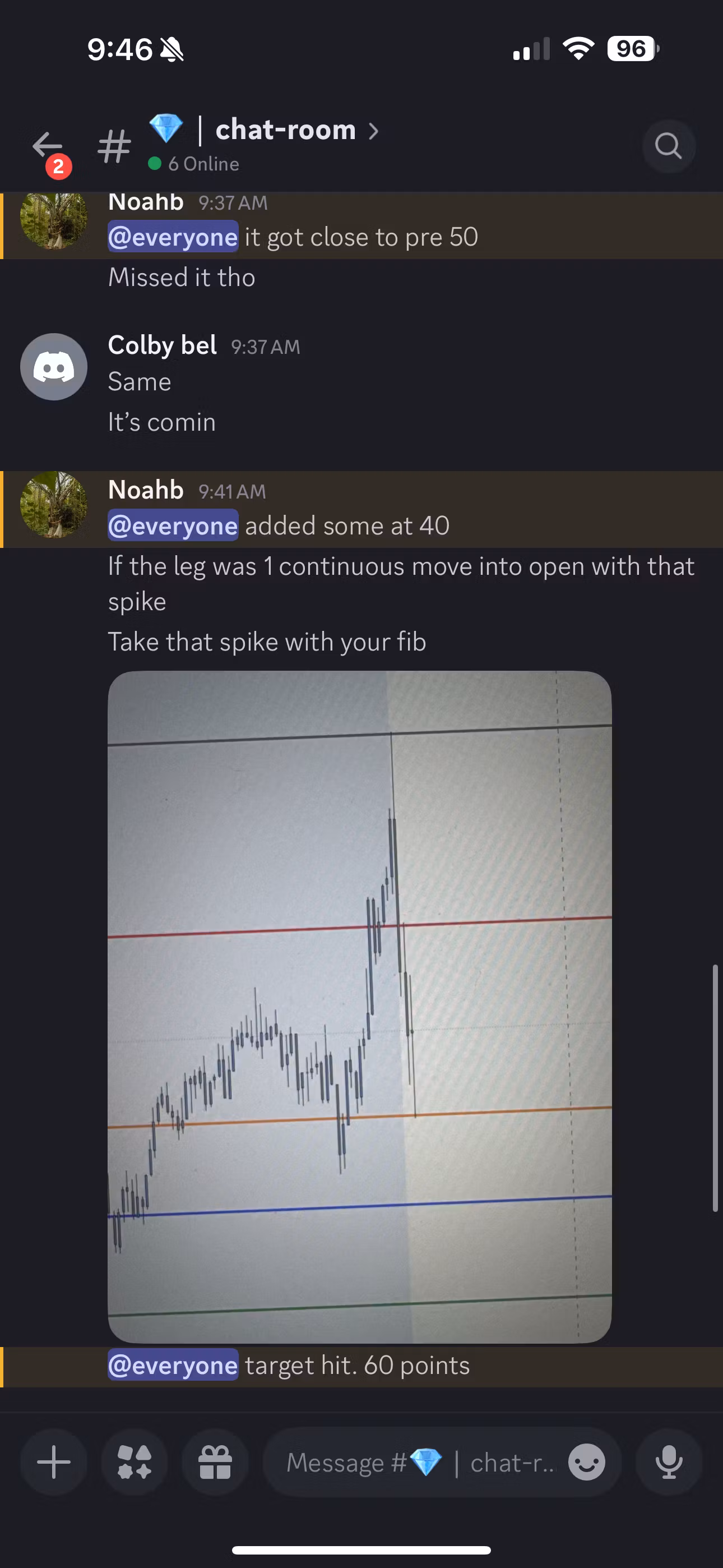The width and height of the screenshot is (723, 1568).
Task: Open the attachment plus button
Action: point(54,1462)
